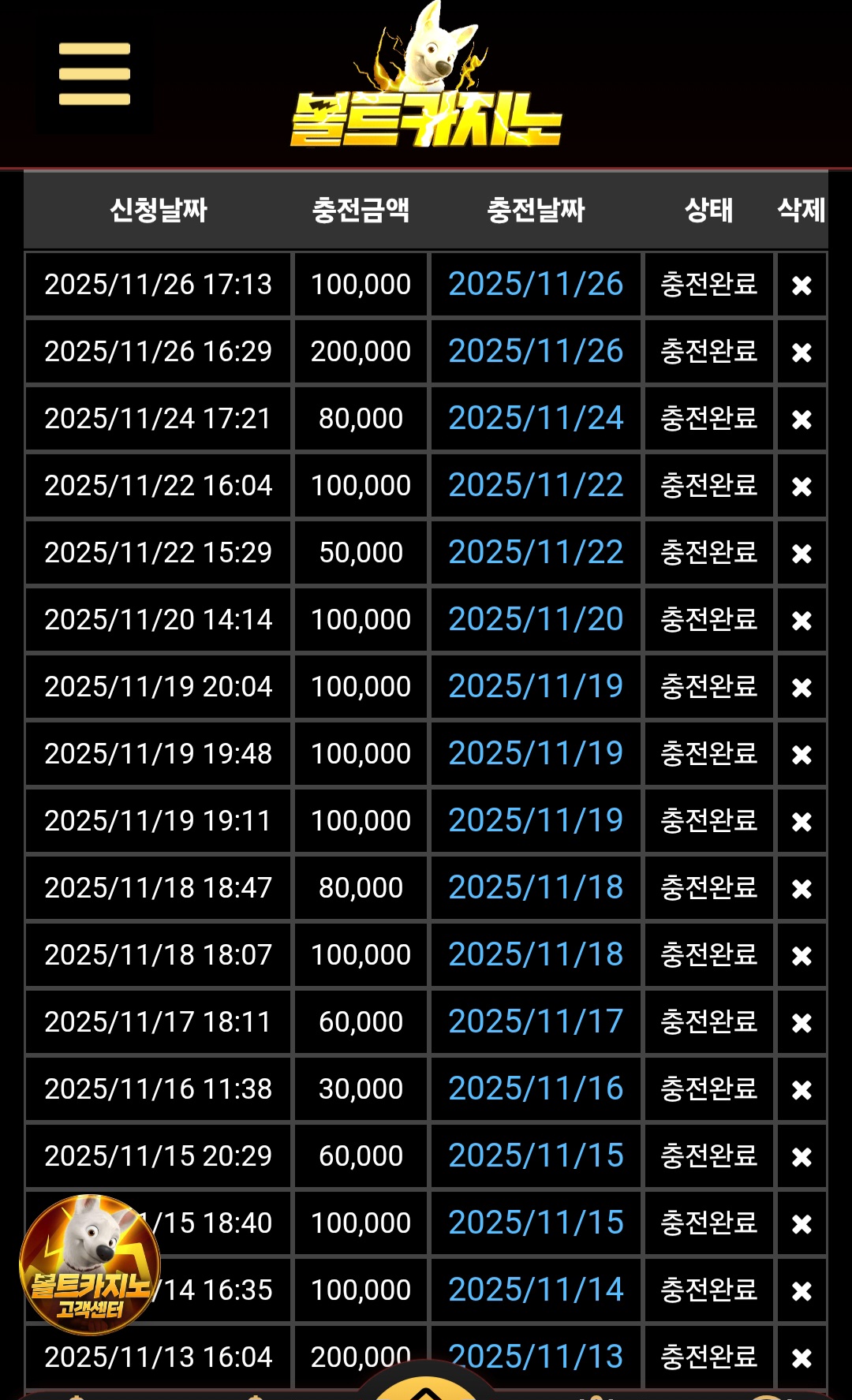
Task: Remove the 2025/11/22 16:04 charge entry
Action: pos(802,486)
